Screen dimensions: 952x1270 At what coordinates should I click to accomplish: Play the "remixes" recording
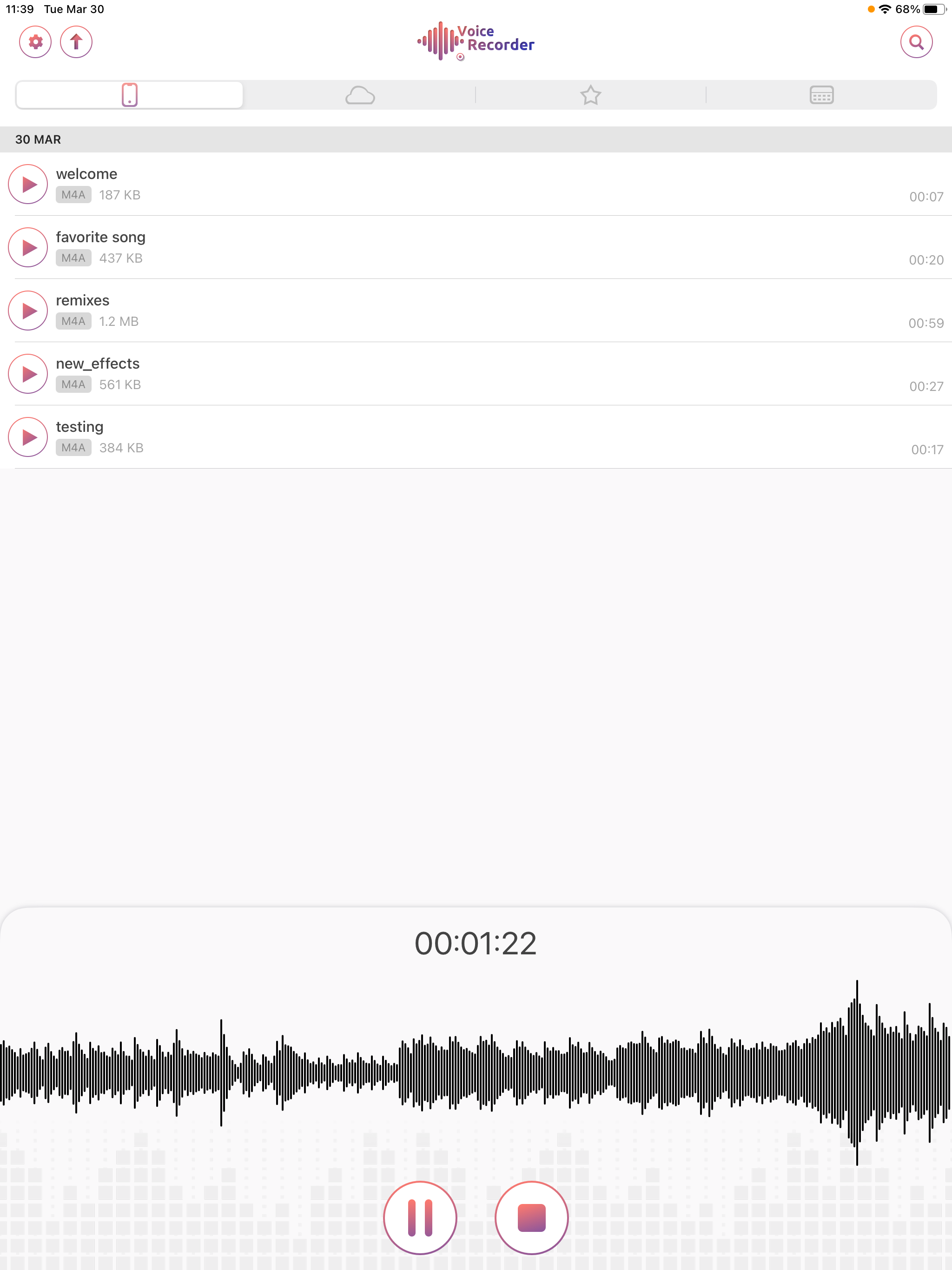27,310
